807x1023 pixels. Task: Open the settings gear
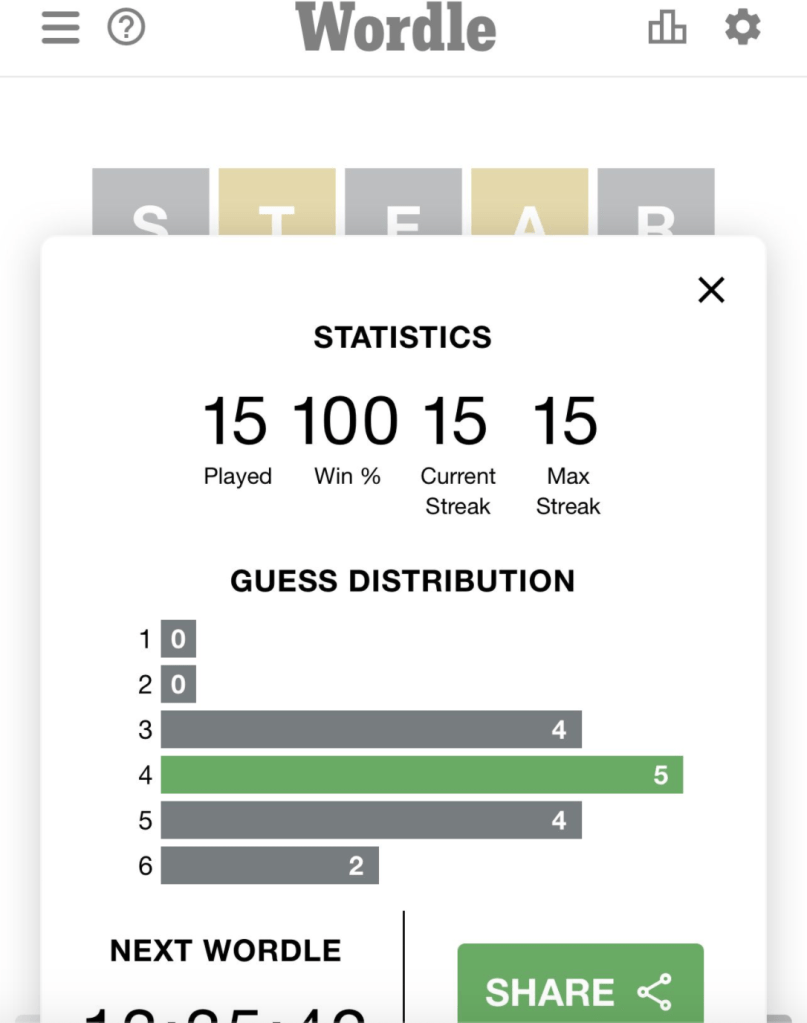click(x=742, y=28)
